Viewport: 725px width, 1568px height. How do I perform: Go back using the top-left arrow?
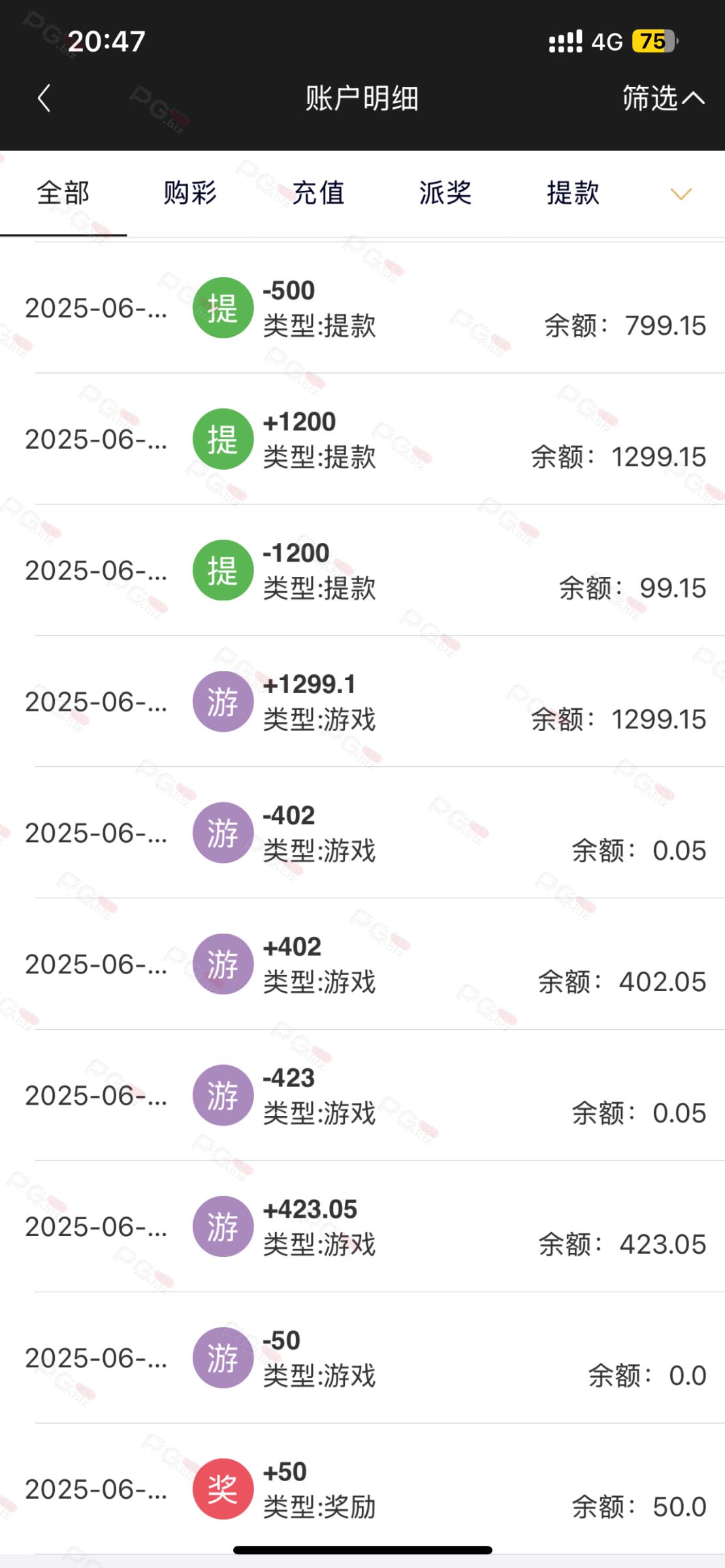click(x=44, y=99)
